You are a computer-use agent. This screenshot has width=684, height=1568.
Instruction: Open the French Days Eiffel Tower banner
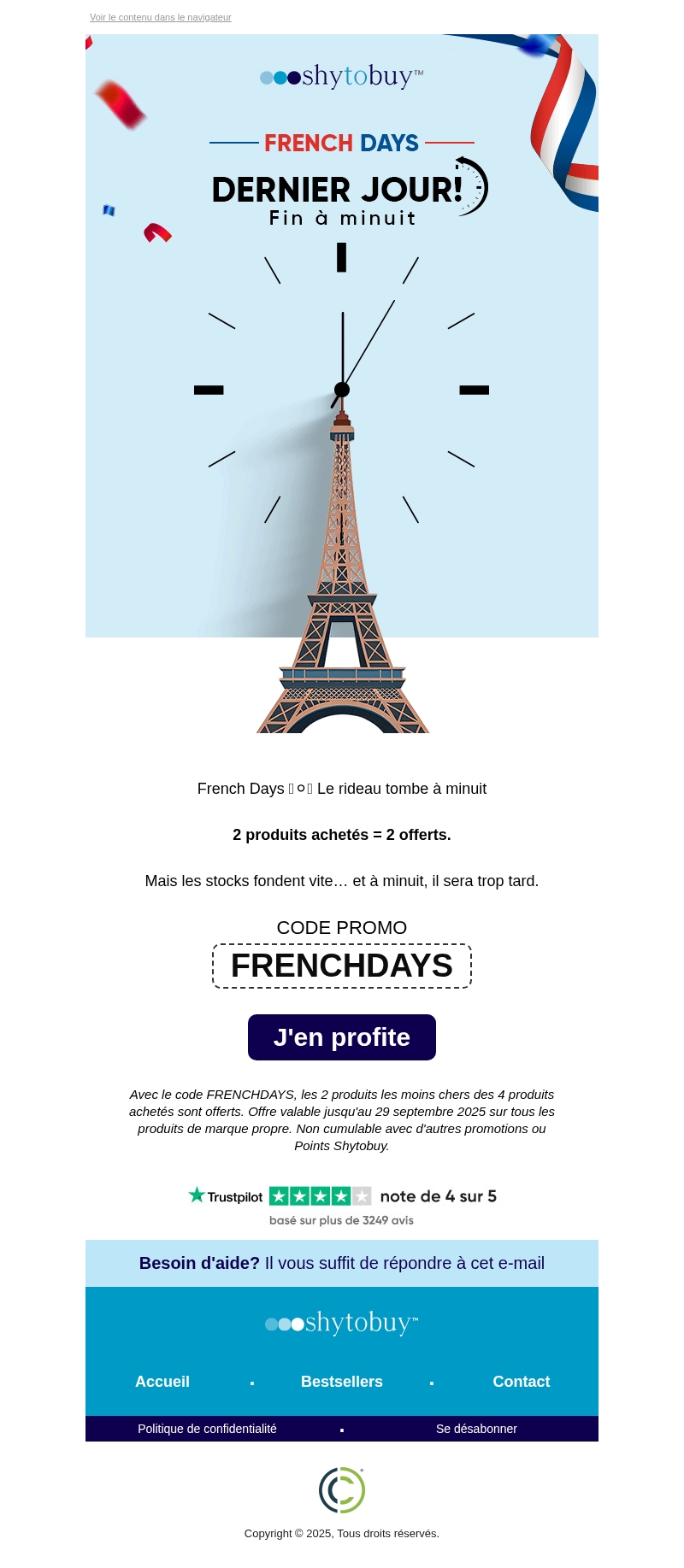342,385
